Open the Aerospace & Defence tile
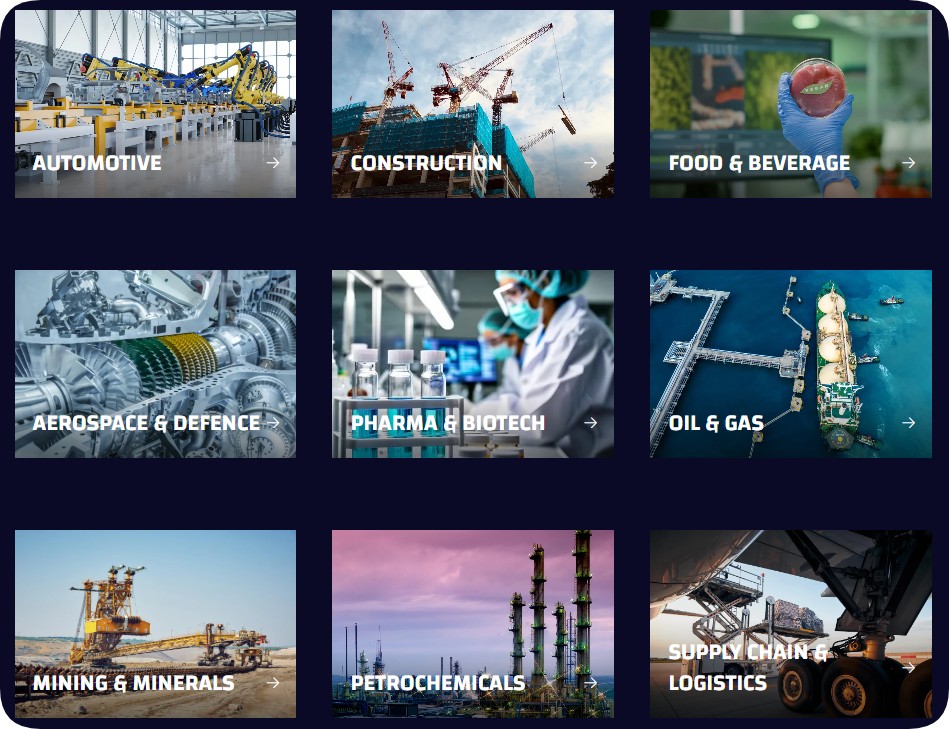Image resolution: width=949 pixels, height=729 pixels. click(155, 364)
